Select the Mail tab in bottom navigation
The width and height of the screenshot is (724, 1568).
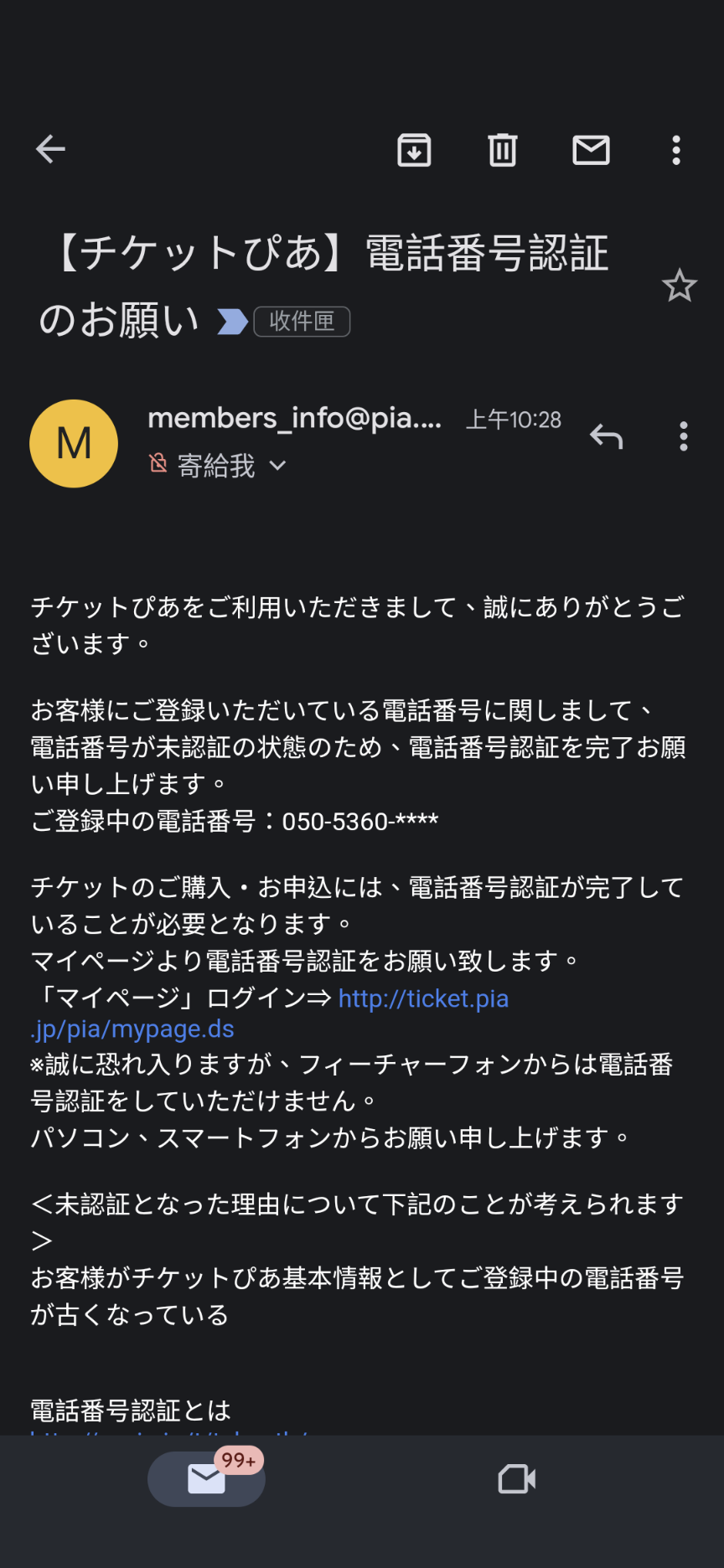click(x=206, y=1479)
